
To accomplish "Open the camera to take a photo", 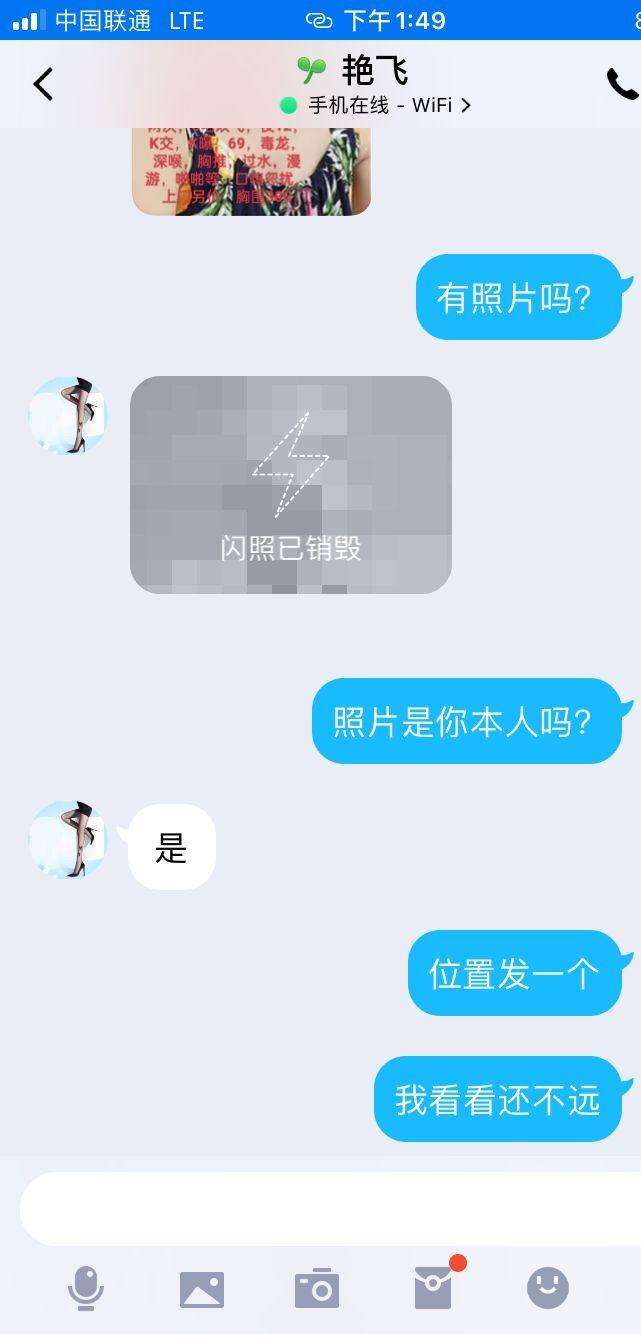I will (317, 1289).
